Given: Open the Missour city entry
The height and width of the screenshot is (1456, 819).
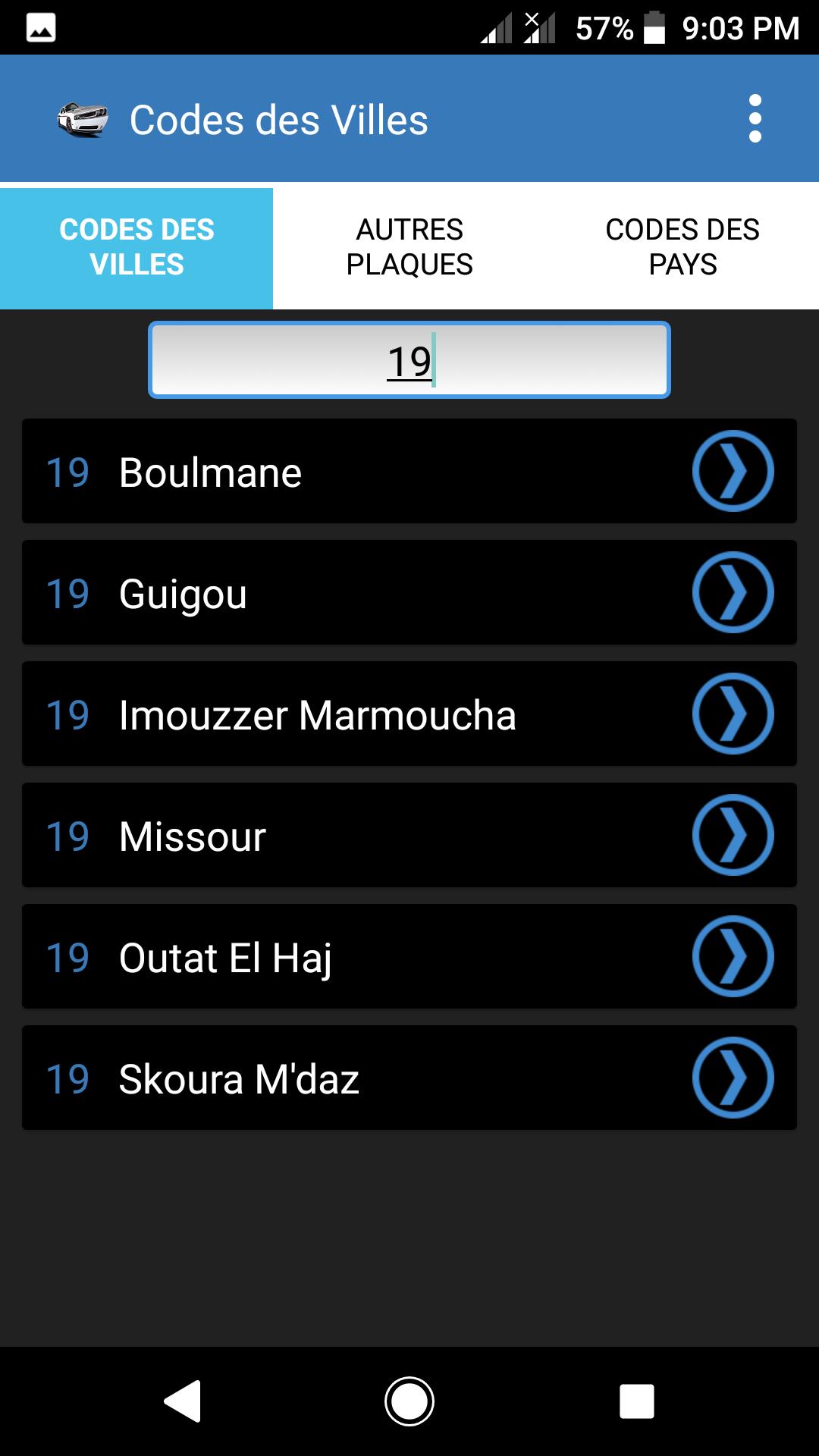Looking at the screenshot, I should 303,836.
